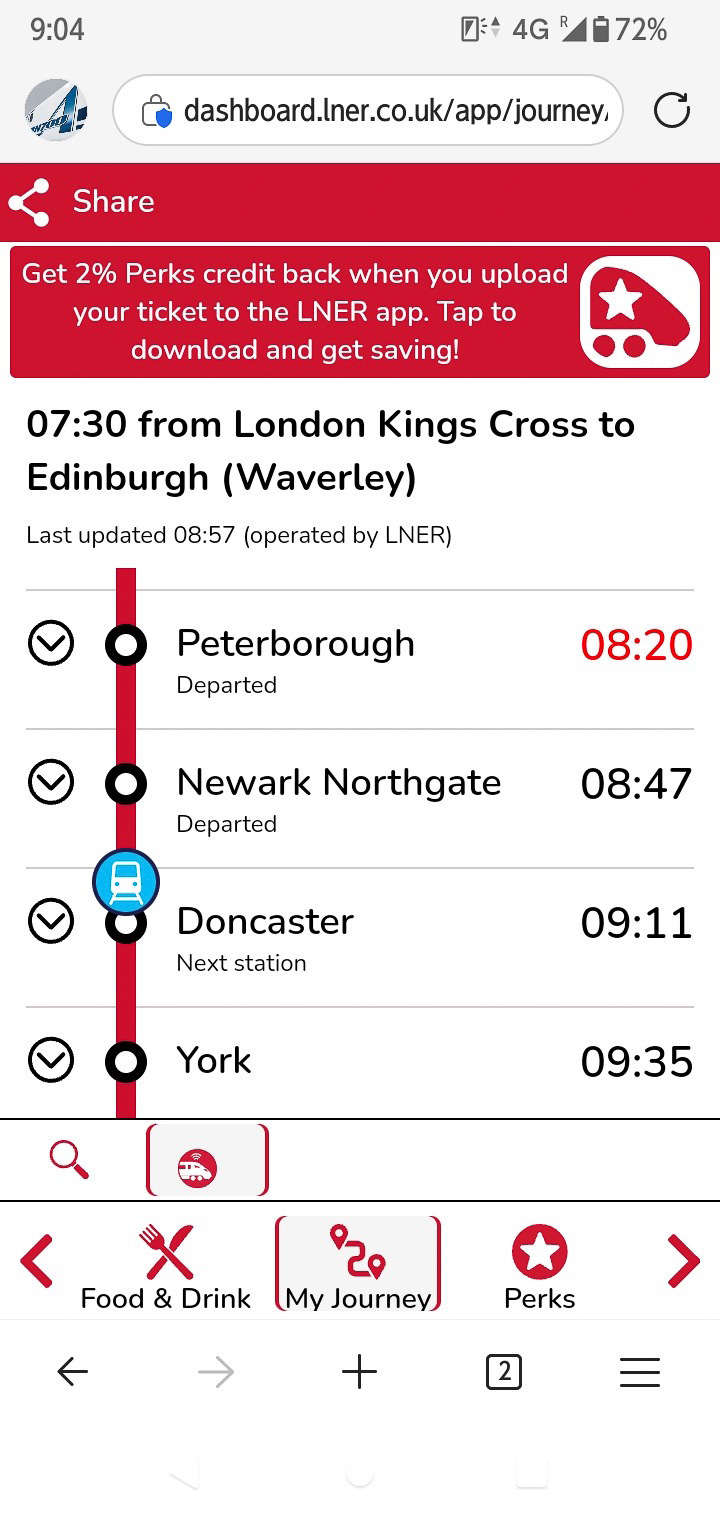
Task: Open the browser tabs switcher showing 2
Action: click(504, 1372)
